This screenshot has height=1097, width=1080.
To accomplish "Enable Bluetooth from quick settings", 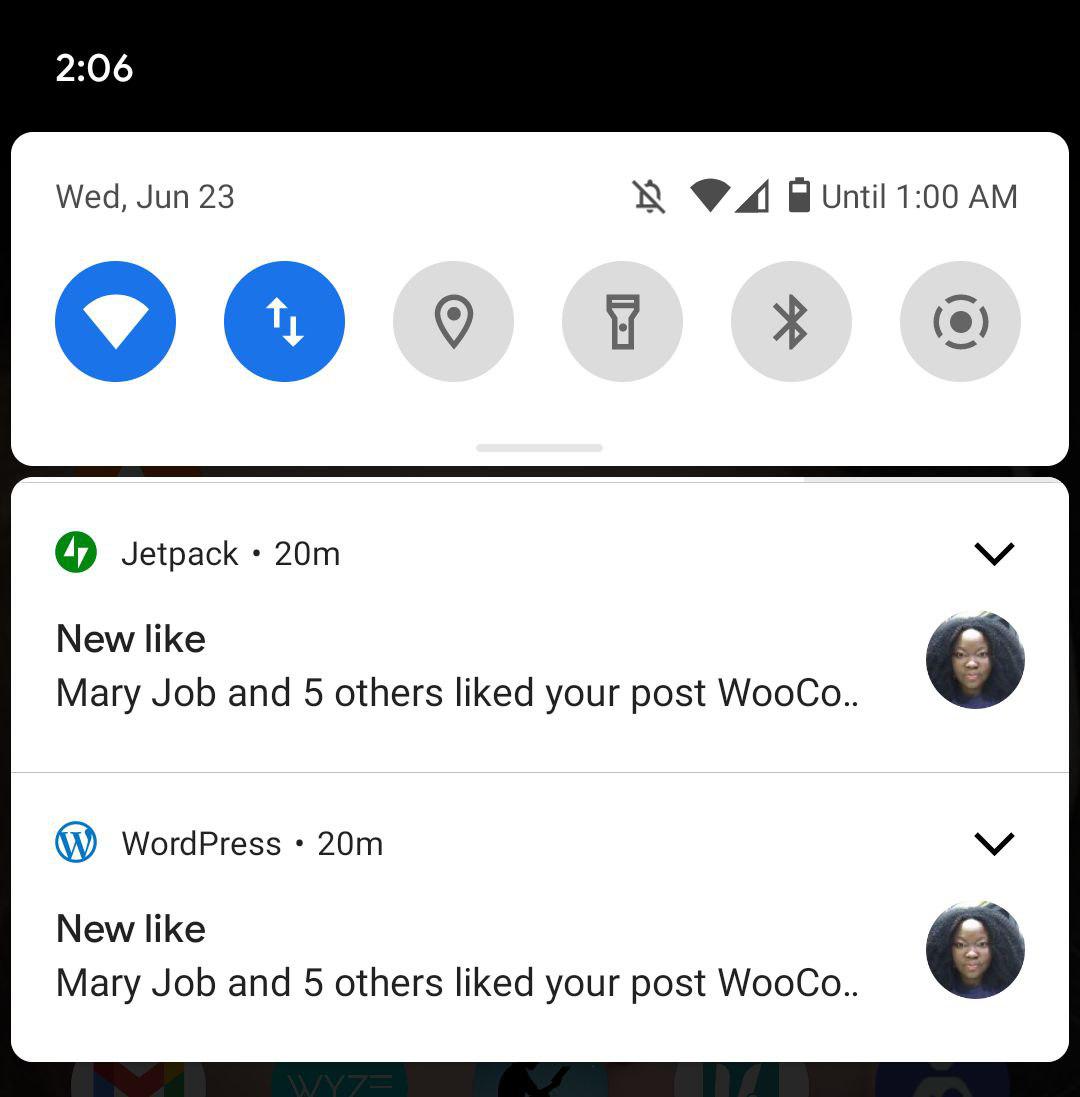I will pyautogui.click(x=791, y=321).
